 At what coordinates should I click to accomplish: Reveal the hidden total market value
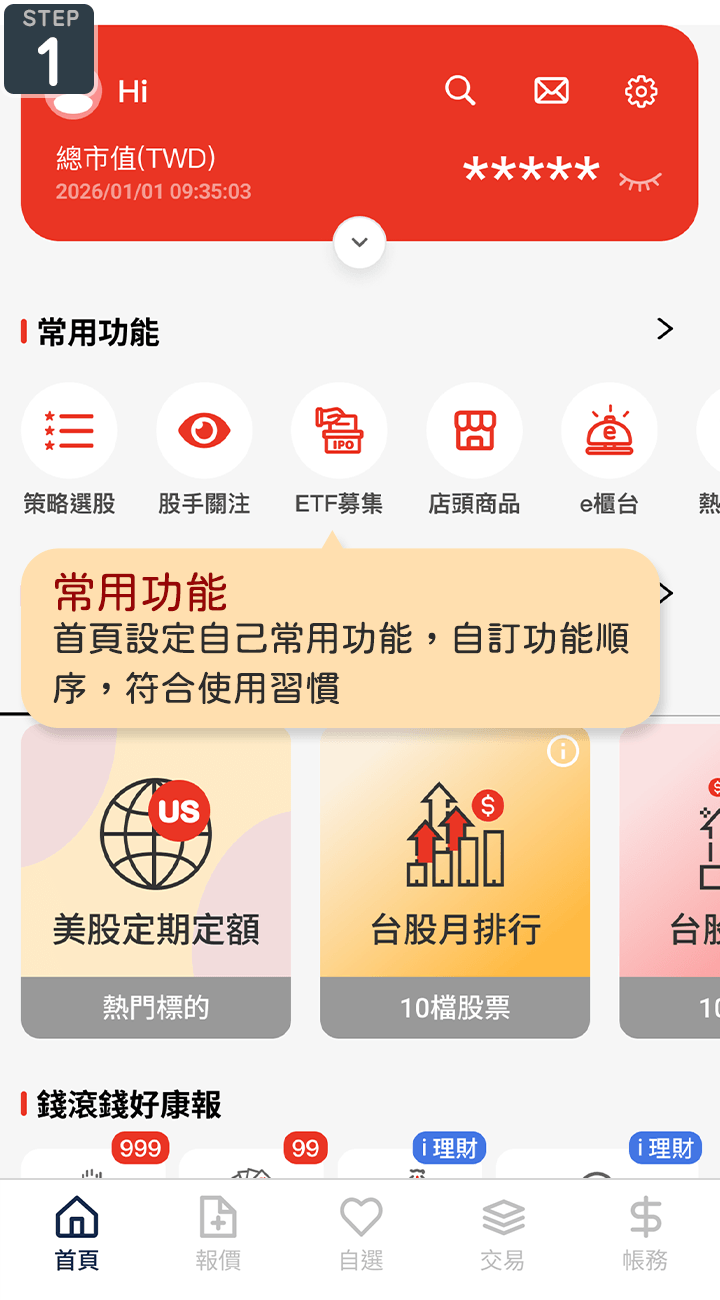click(x=640, y=181)
